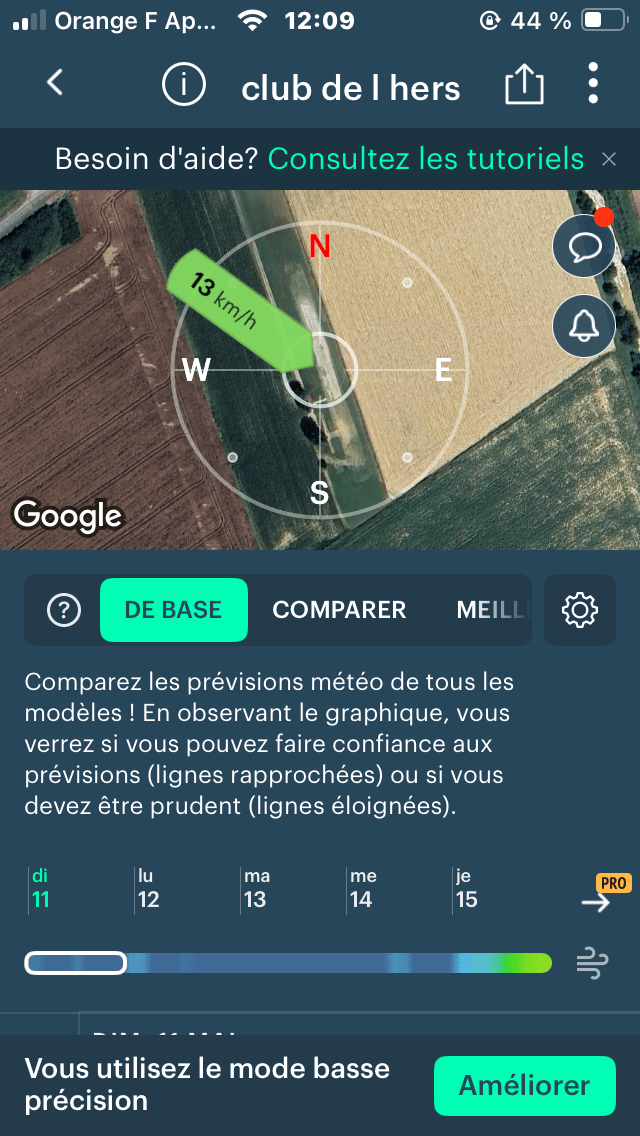Tap the Améliorer button
The height and width of the screenshot is (1136, 640).
pos(524,1085)
